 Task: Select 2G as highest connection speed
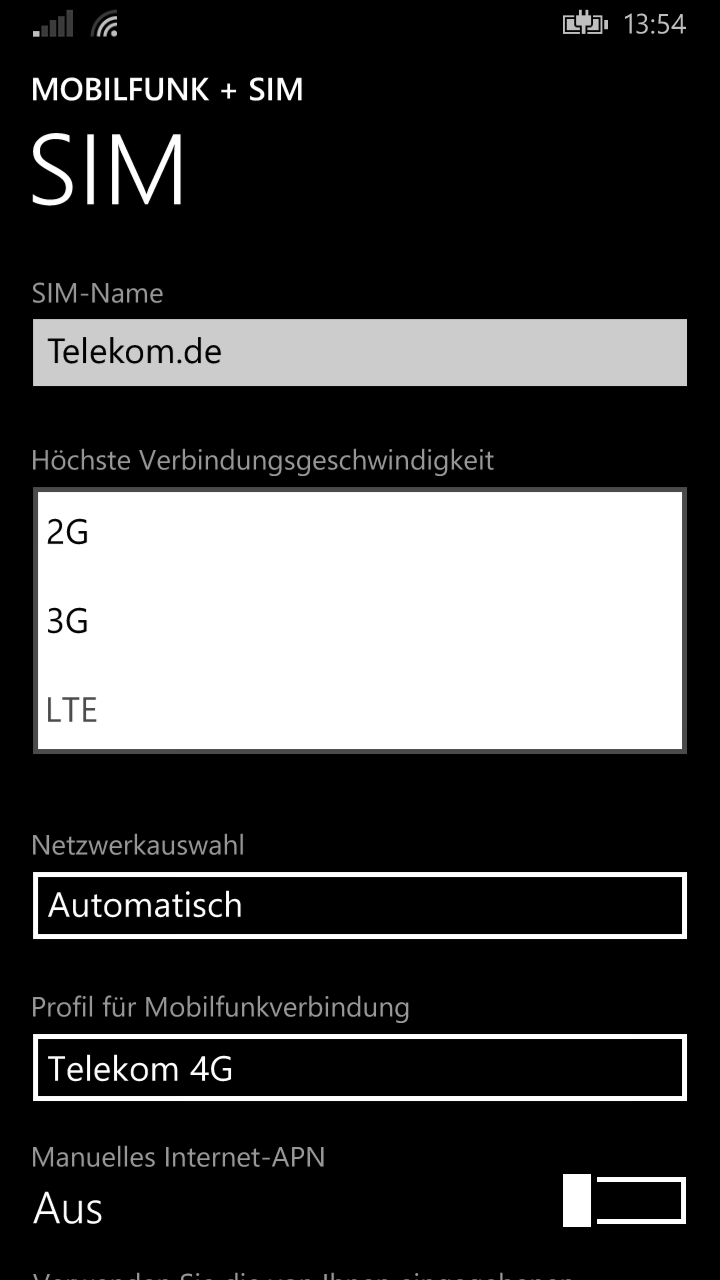tap(359, 533)
